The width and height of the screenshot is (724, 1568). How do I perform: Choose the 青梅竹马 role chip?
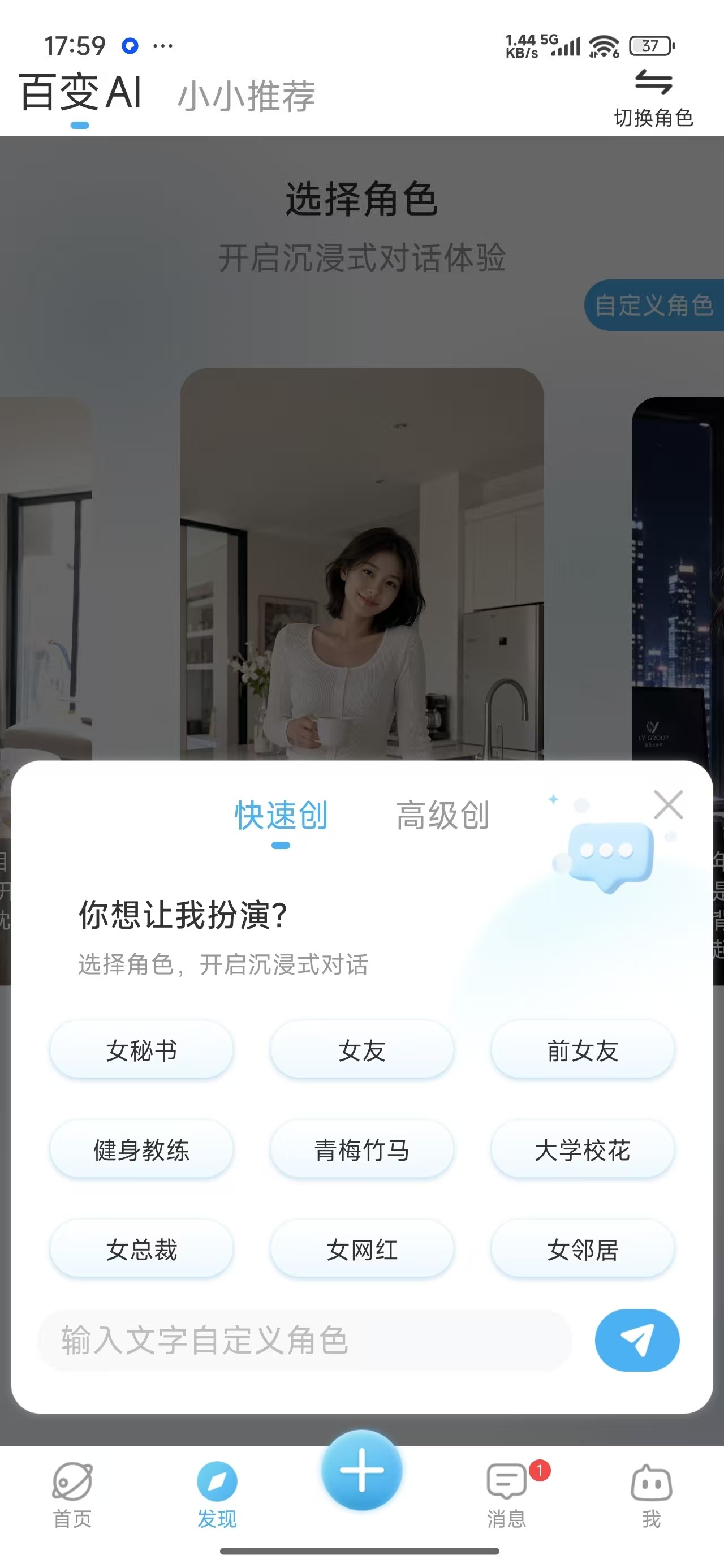click(x=361, y=1151)
